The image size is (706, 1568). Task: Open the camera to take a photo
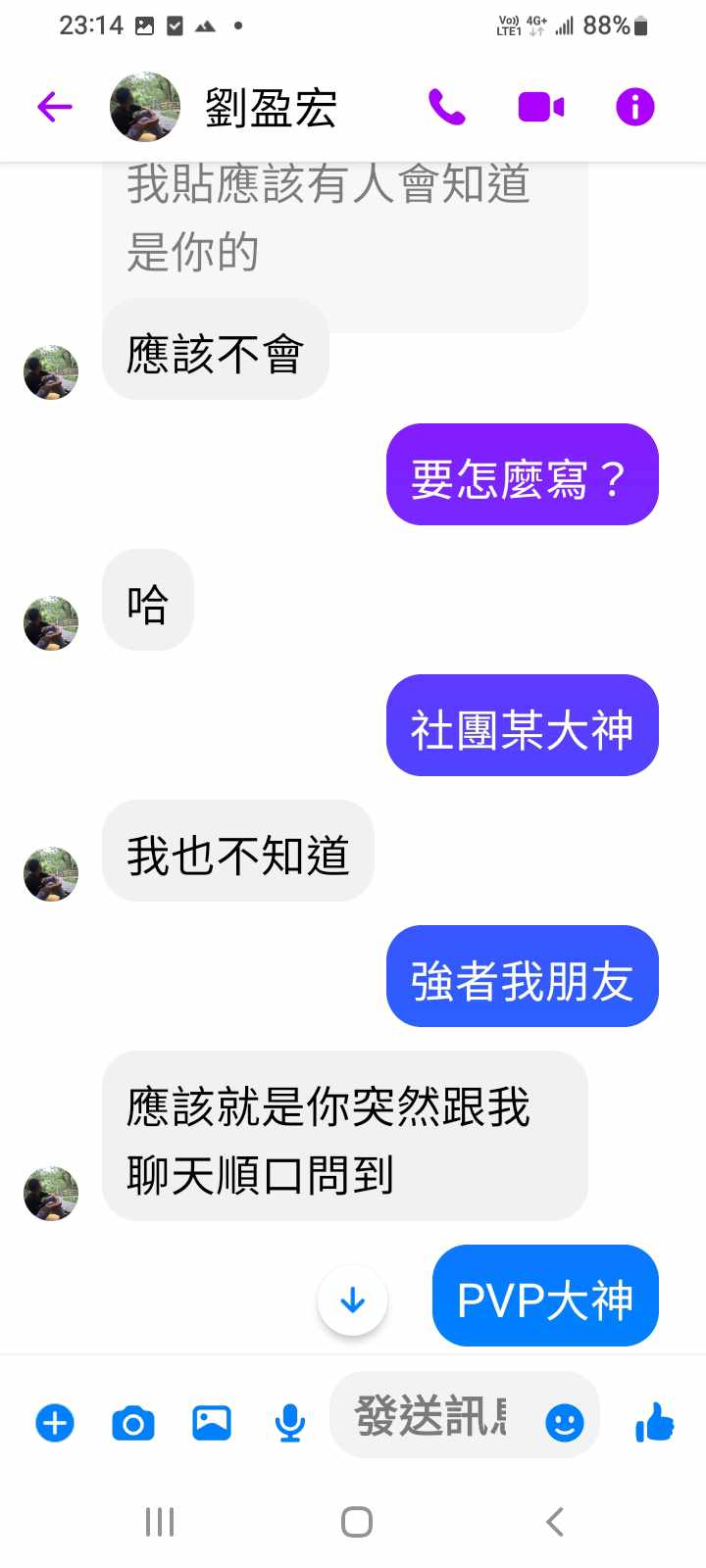133,1423
